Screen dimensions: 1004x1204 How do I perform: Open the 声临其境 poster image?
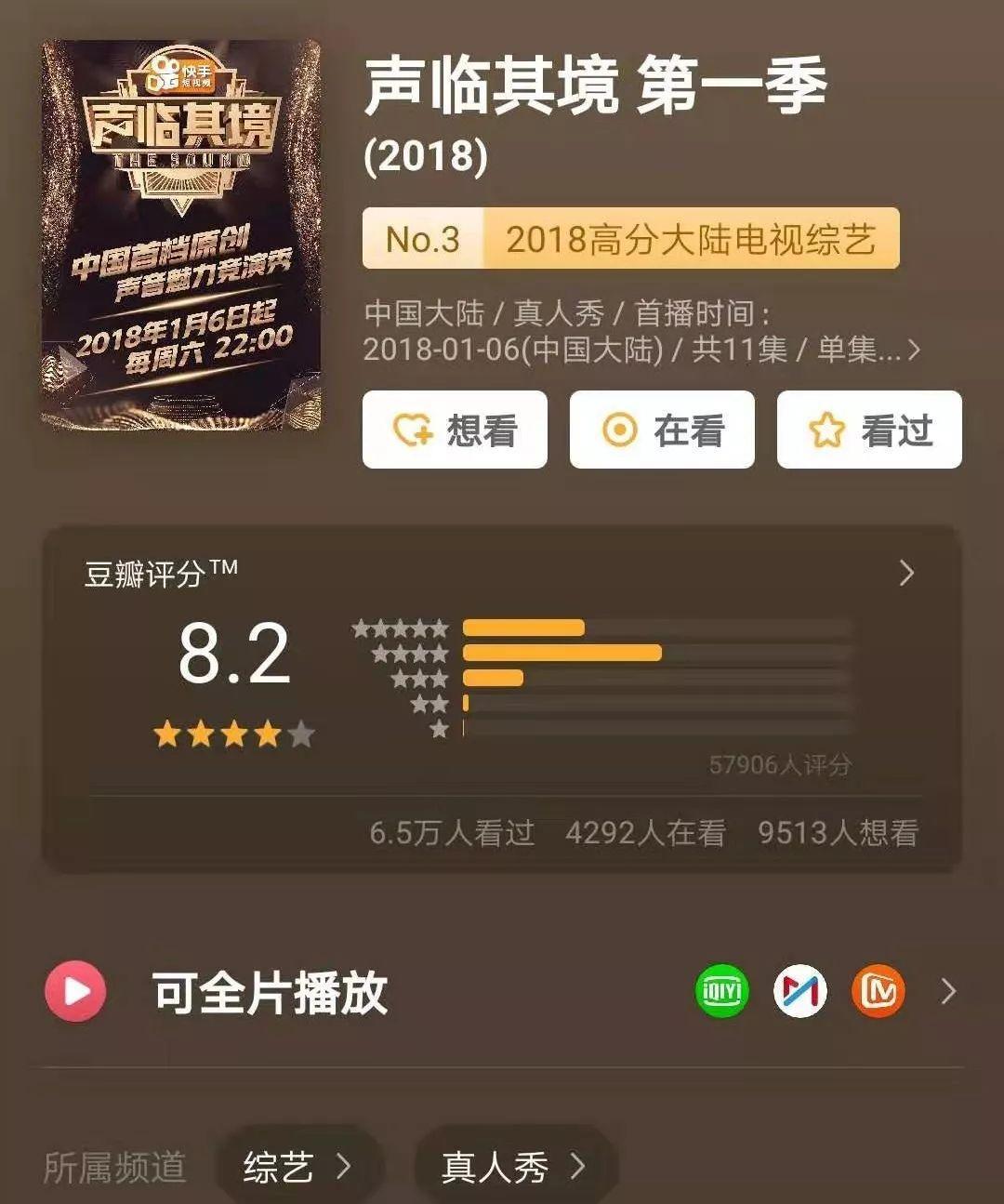click(x=181, y=235)
